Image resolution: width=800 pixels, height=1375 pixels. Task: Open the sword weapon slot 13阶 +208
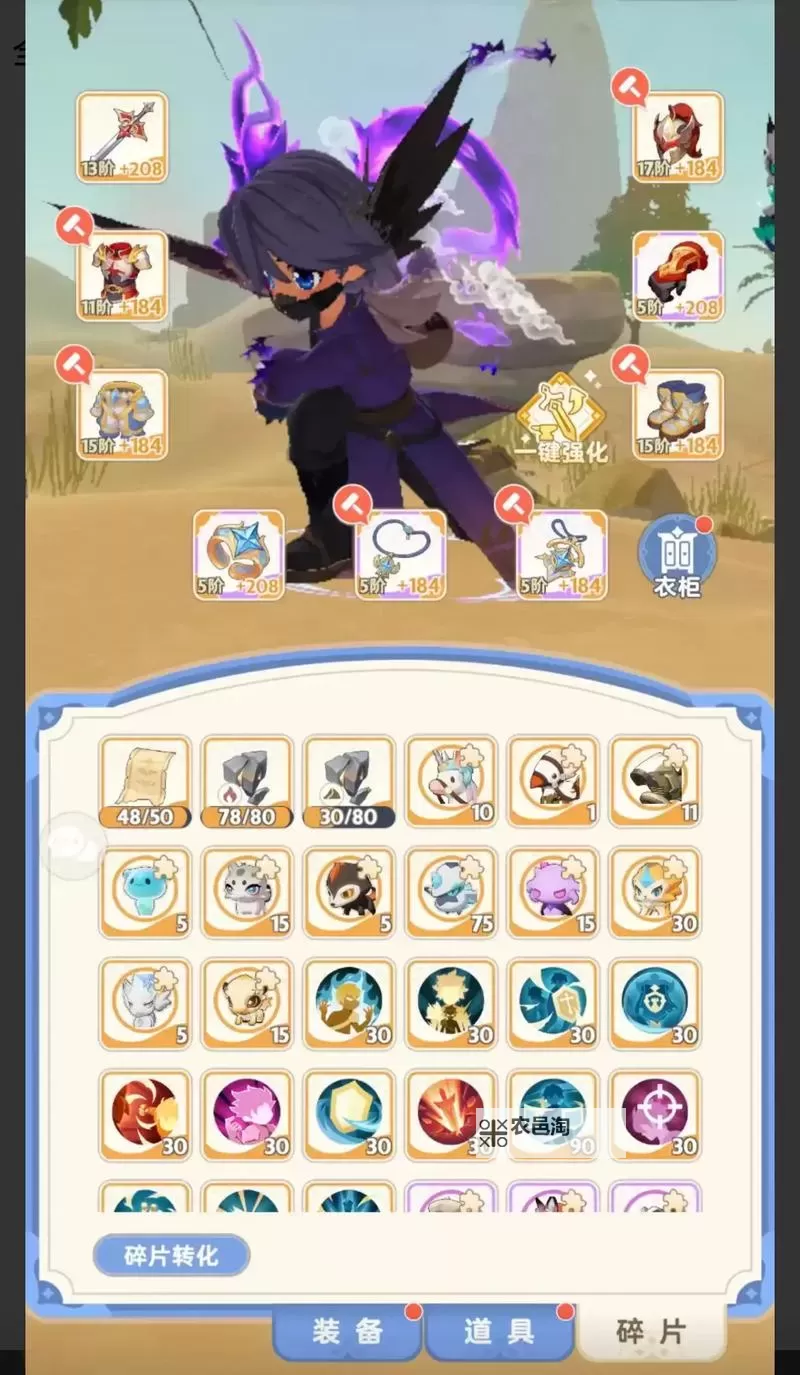[x=122, y=137]
